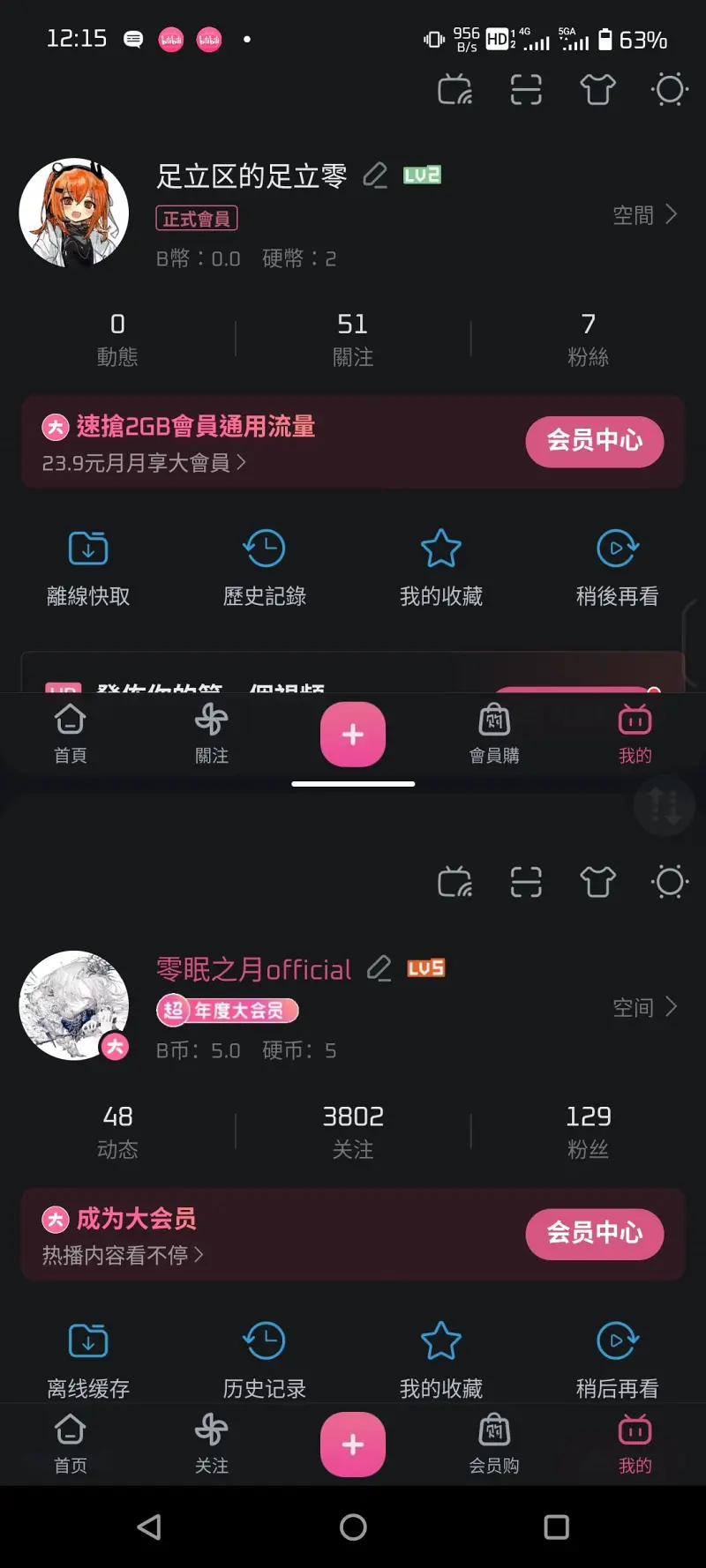Open 稍後再看 watch later

[x=617, y=564]
